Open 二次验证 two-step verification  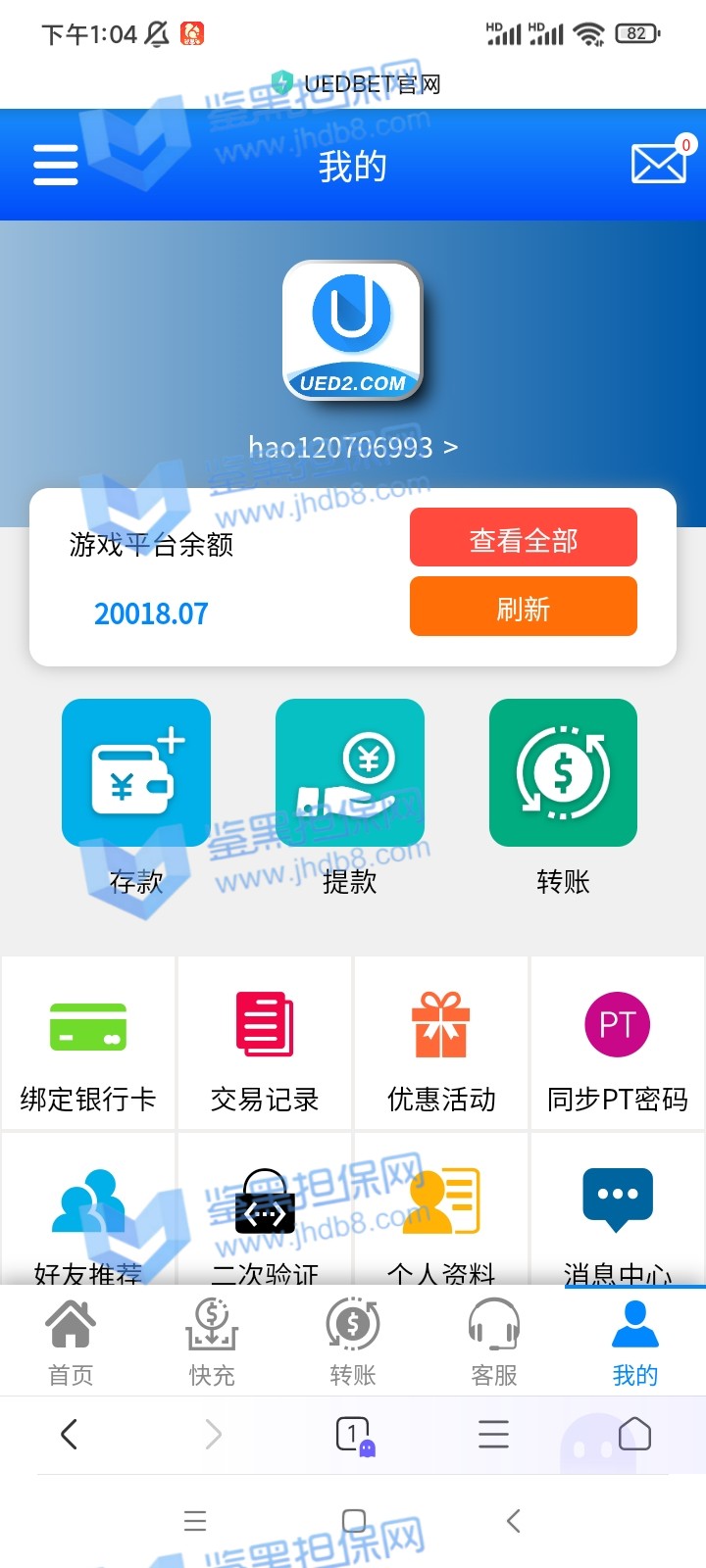click(265, 1215)
